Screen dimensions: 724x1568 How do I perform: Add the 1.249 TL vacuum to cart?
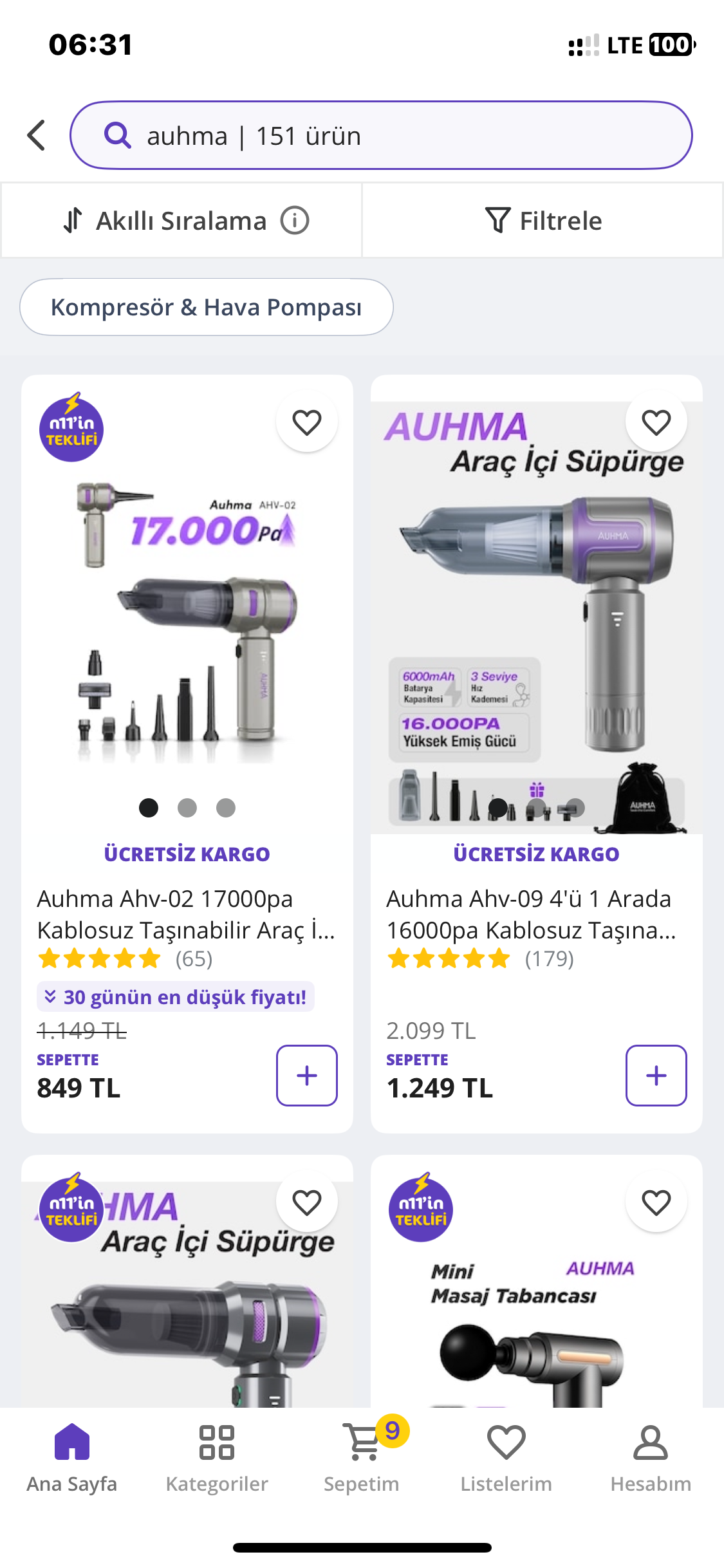[x=656, y=1075]
